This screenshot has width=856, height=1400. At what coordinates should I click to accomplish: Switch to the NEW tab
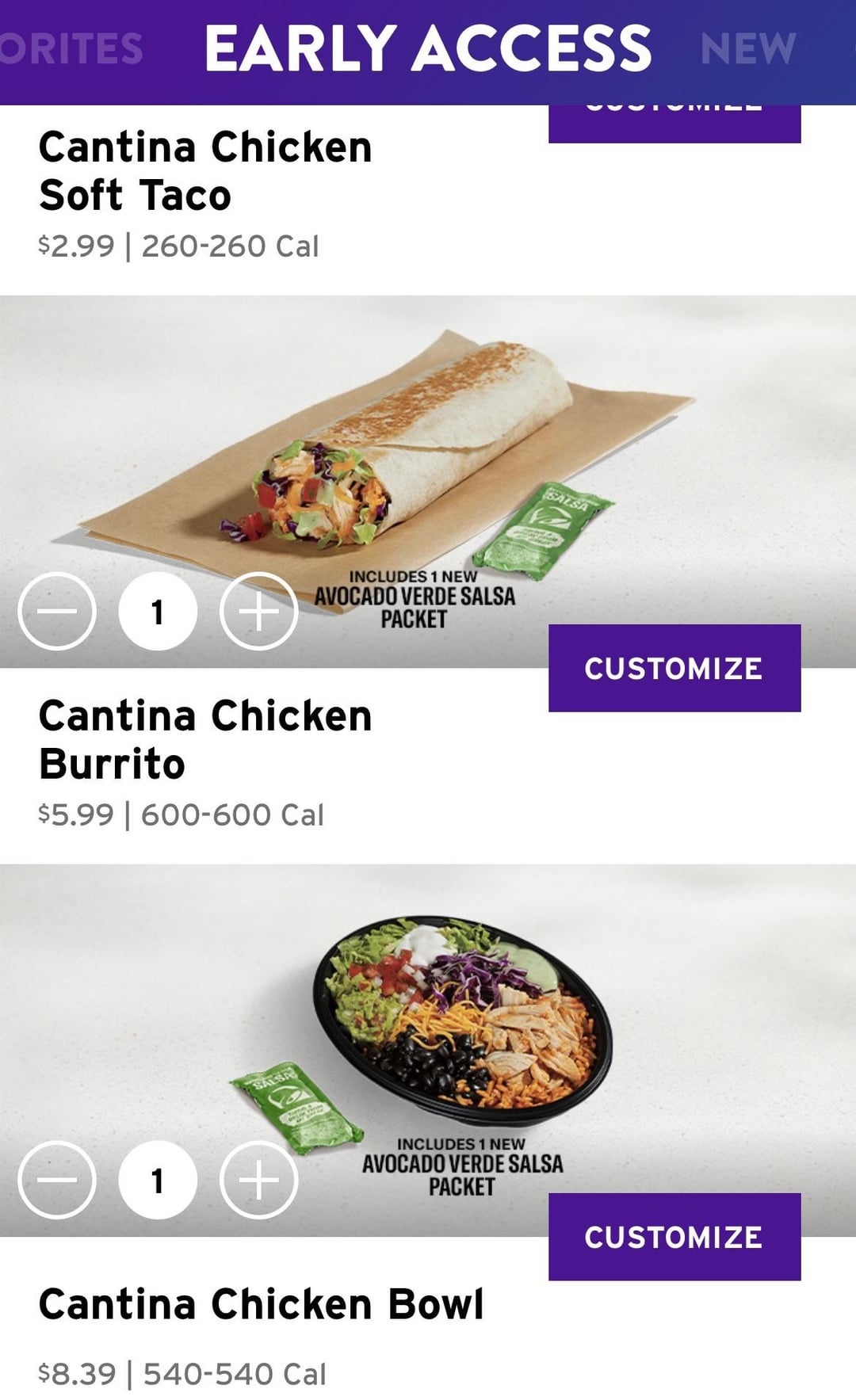[747, 49]
